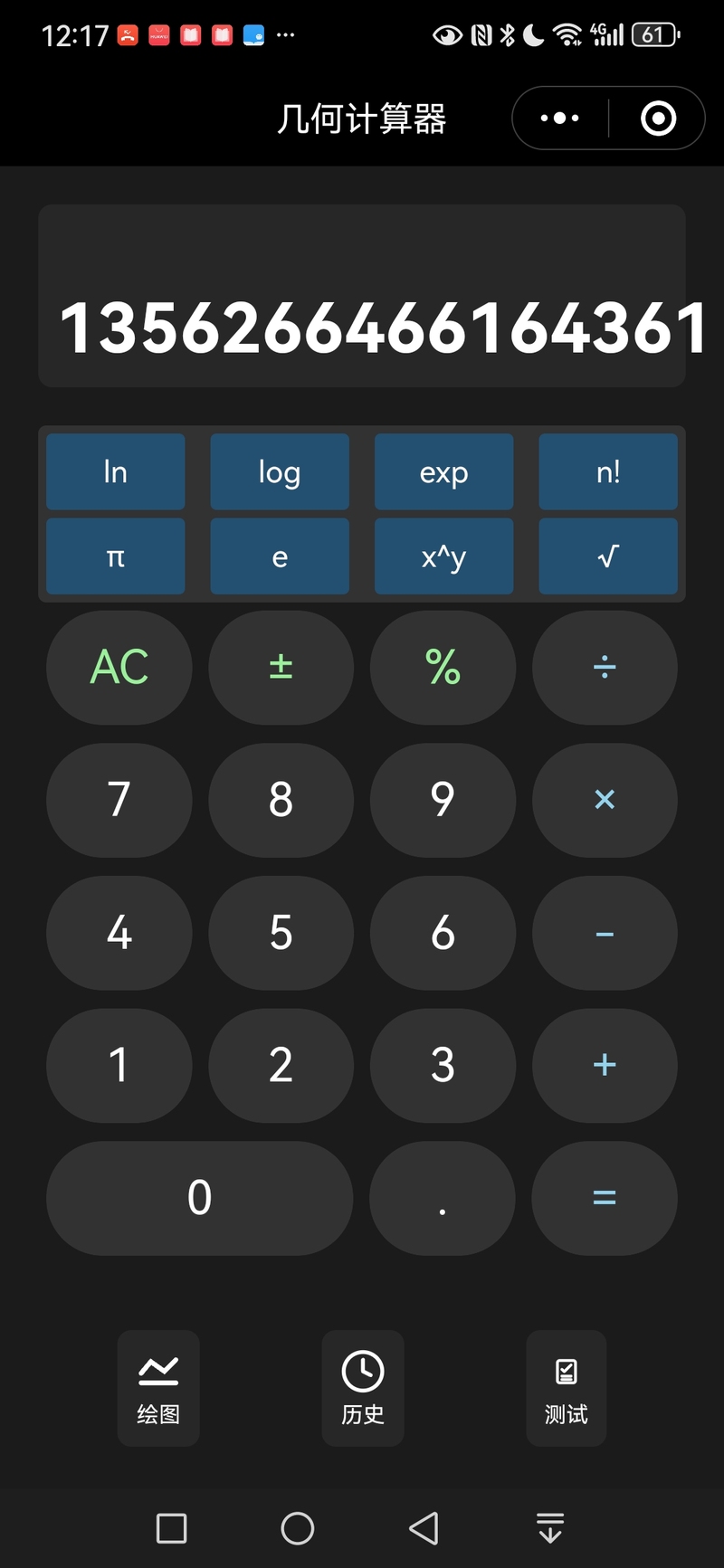Tap the percent key
The width and height of the screenshot is (724, 1568).
pos(443,668)
